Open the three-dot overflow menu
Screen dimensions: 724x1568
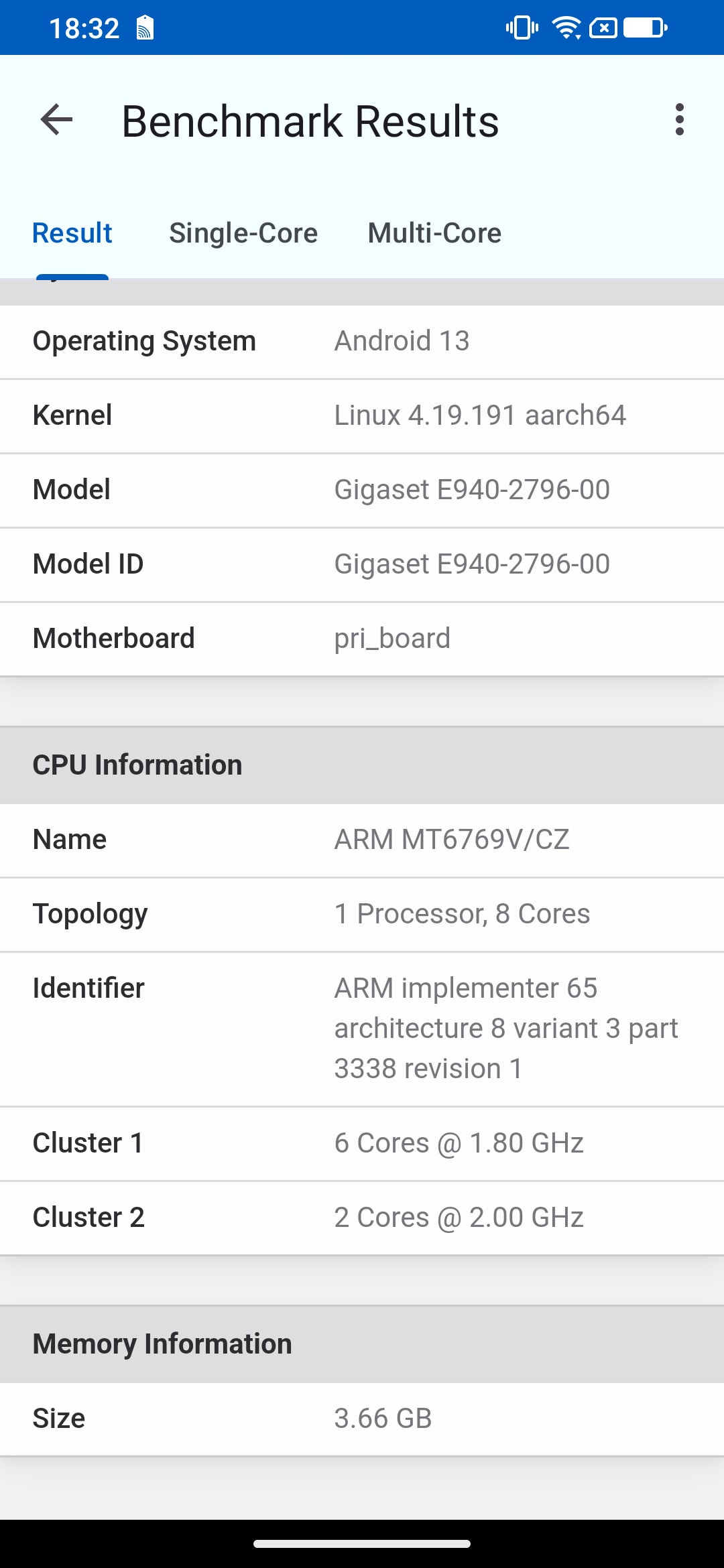[x=680, y=121]
